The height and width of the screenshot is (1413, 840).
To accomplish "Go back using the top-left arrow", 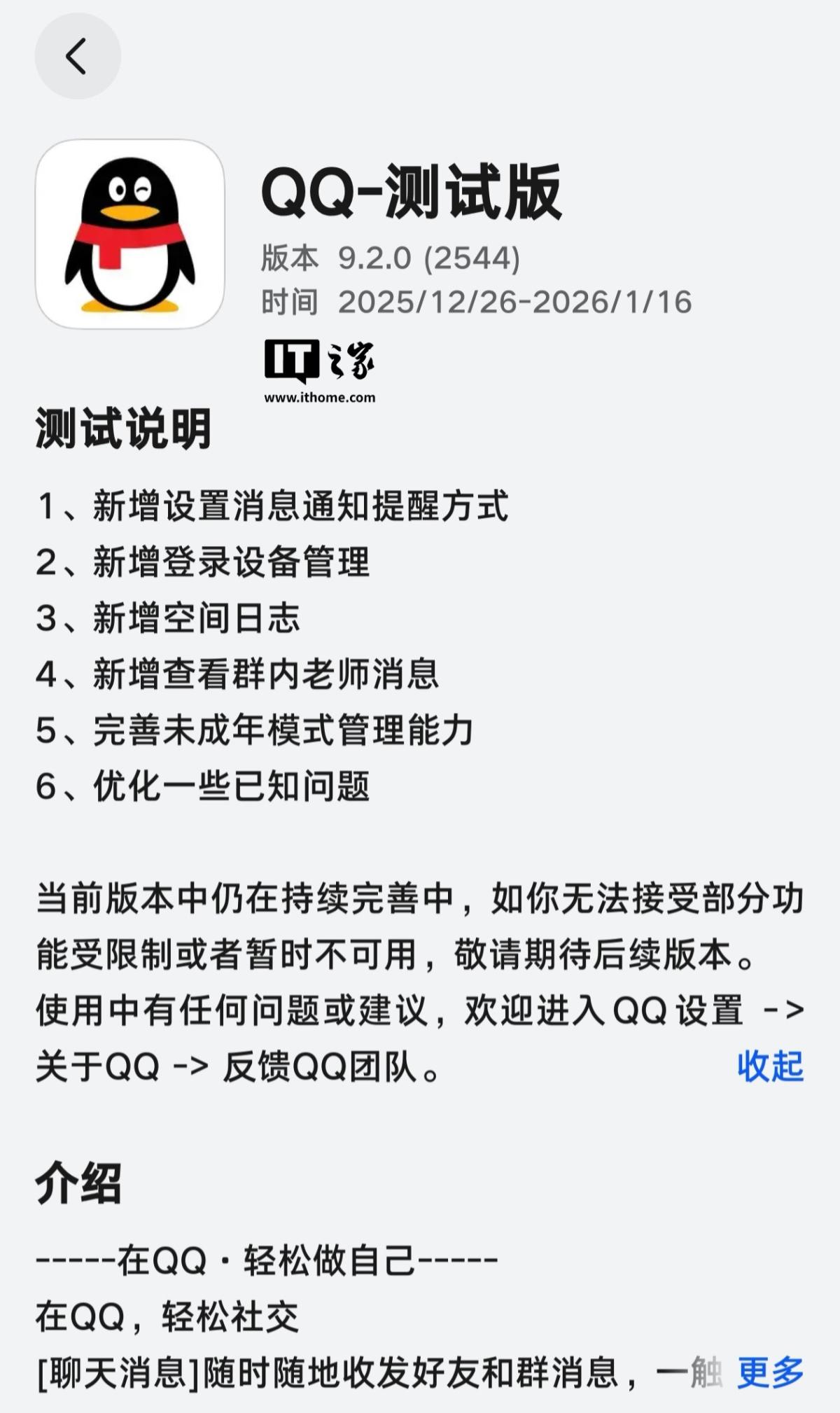I will tap(77, 56).
